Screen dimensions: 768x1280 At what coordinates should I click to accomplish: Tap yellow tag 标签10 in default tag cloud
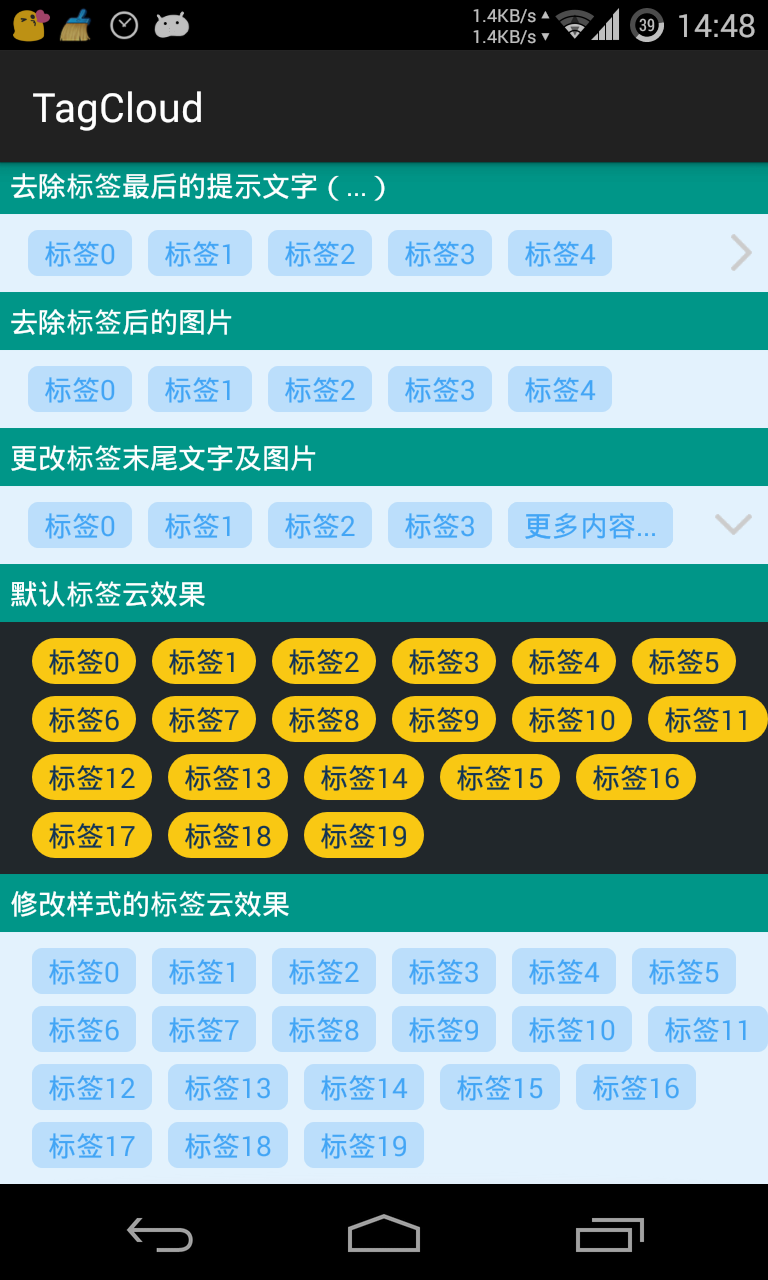(571, 719)
